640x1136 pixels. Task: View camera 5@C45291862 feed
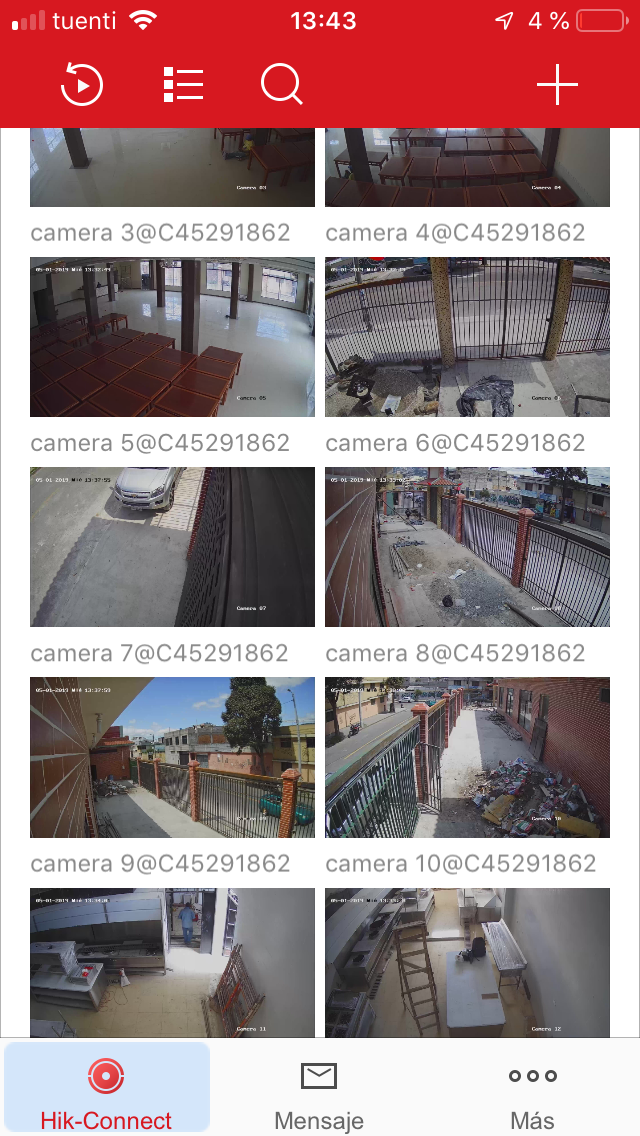(172, 337)
